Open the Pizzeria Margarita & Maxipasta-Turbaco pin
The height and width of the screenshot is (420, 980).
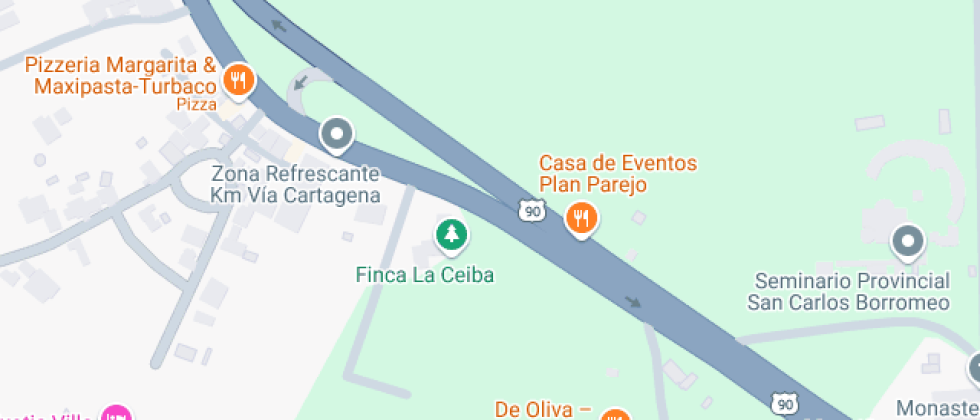point(238,80)
